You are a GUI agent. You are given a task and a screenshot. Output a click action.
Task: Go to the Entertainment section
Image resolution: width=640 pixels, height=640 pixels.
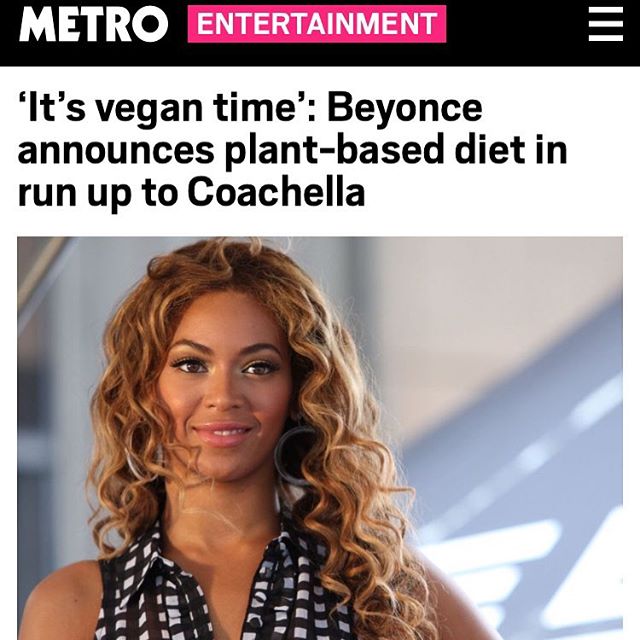[x=317, y=24]
